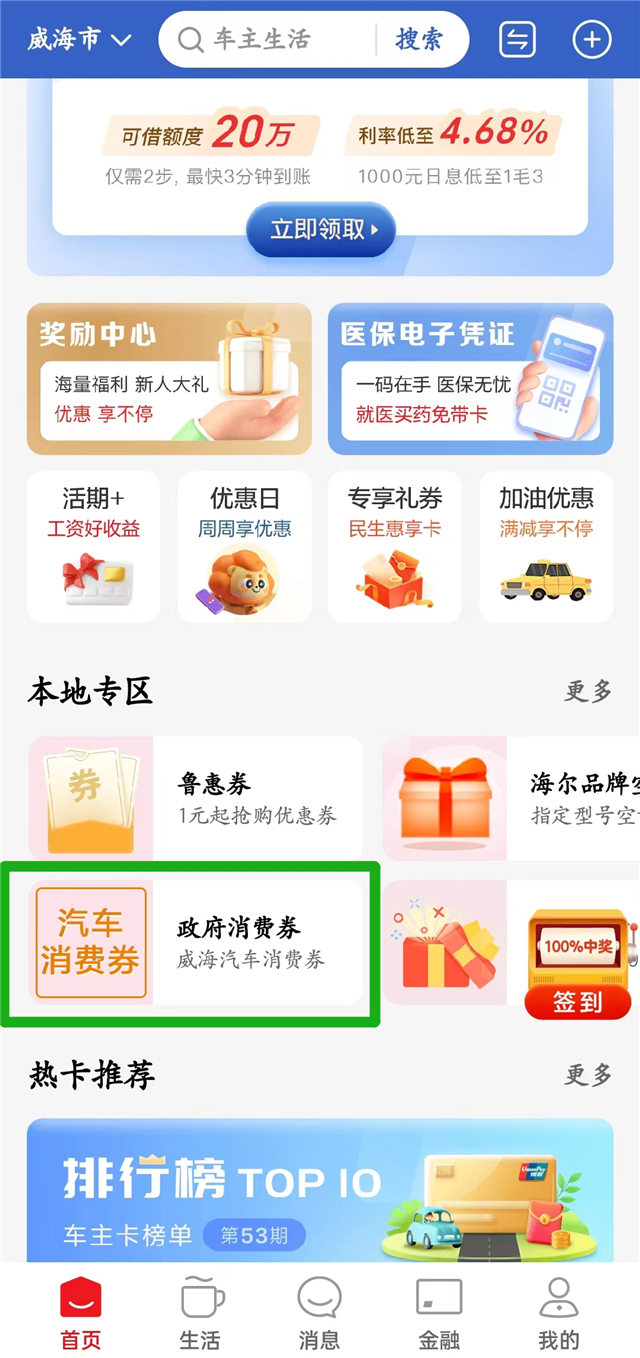
Task: Tap the 搜索 button
Action: (418, 40)
